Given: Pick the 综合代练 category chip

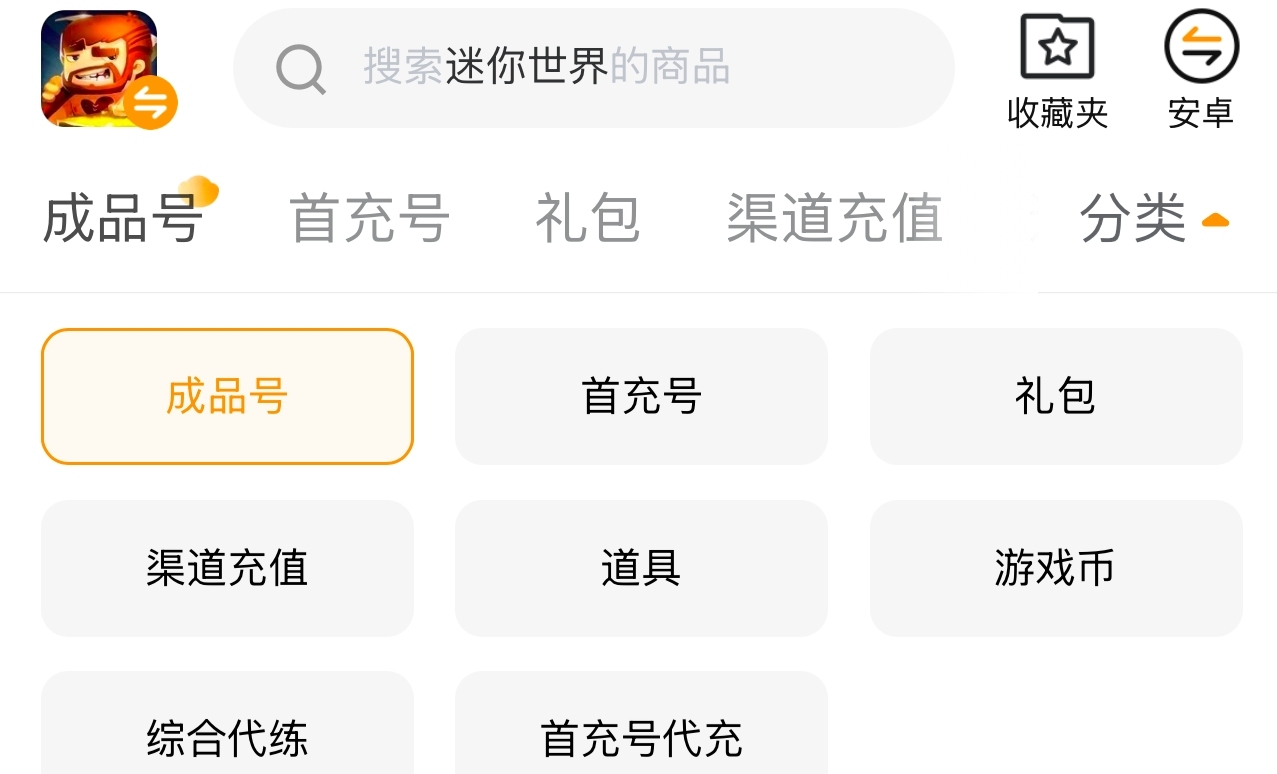Looking at the screenshot, I should click(x=227, y=724).
